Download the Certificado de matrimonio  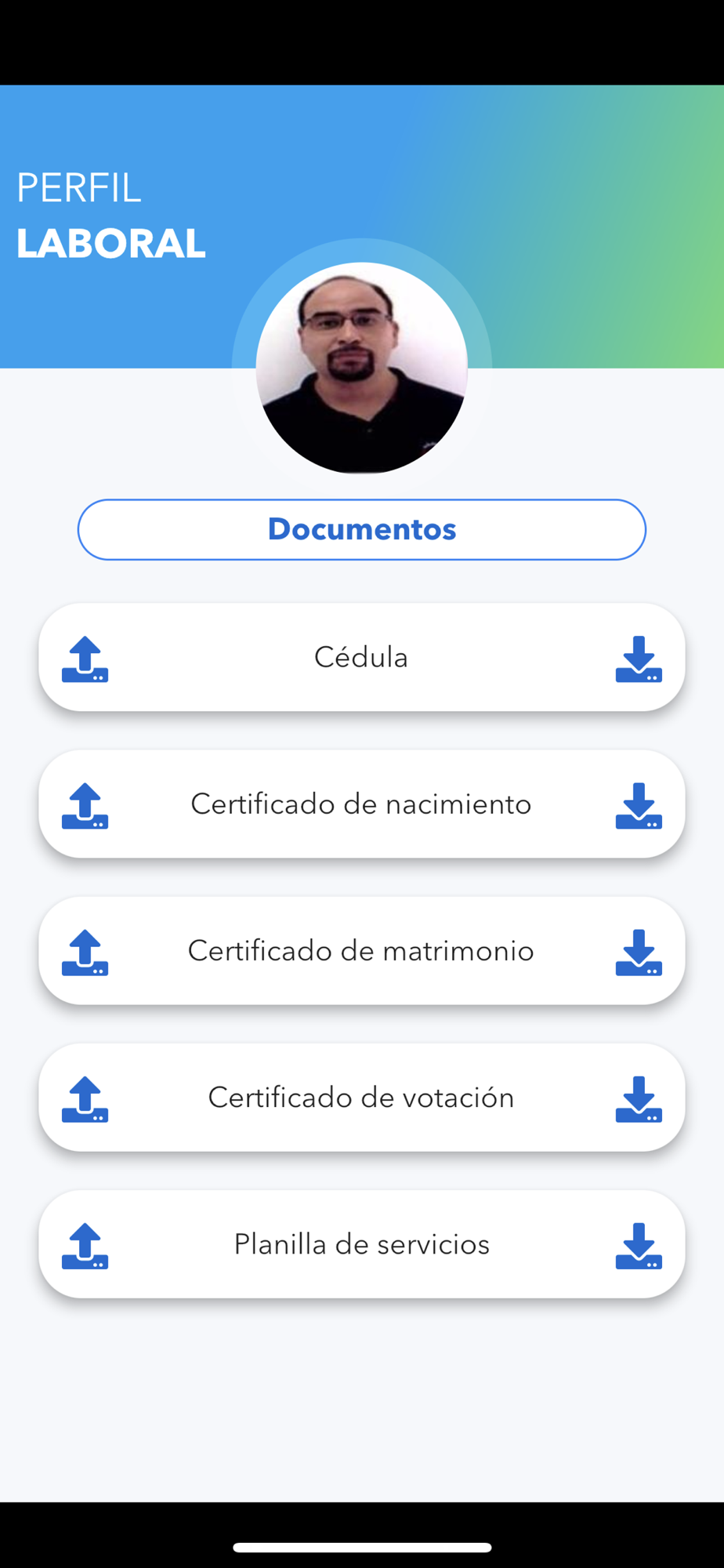[639, 952]
